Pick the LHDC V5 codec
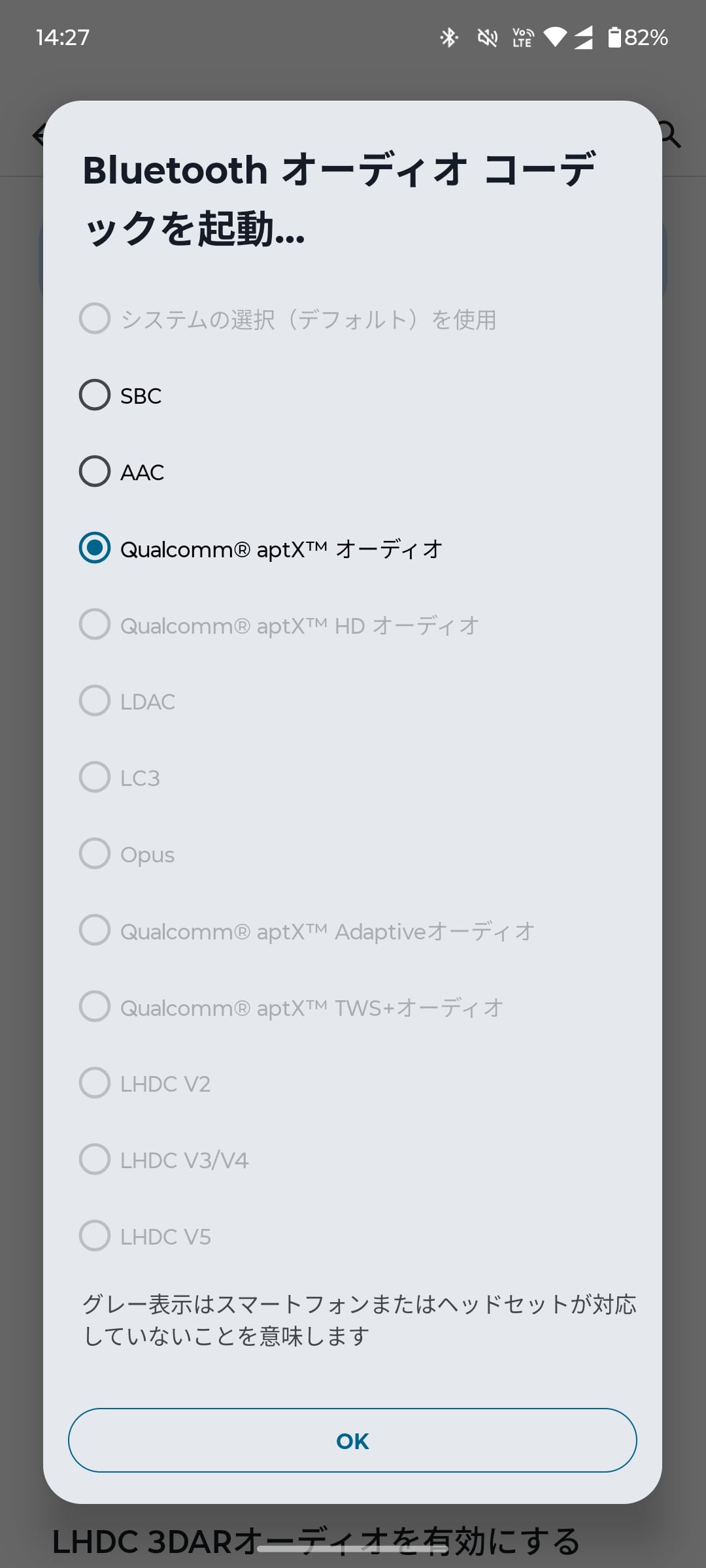The image size is (706, 1568). click(95, 1236)
